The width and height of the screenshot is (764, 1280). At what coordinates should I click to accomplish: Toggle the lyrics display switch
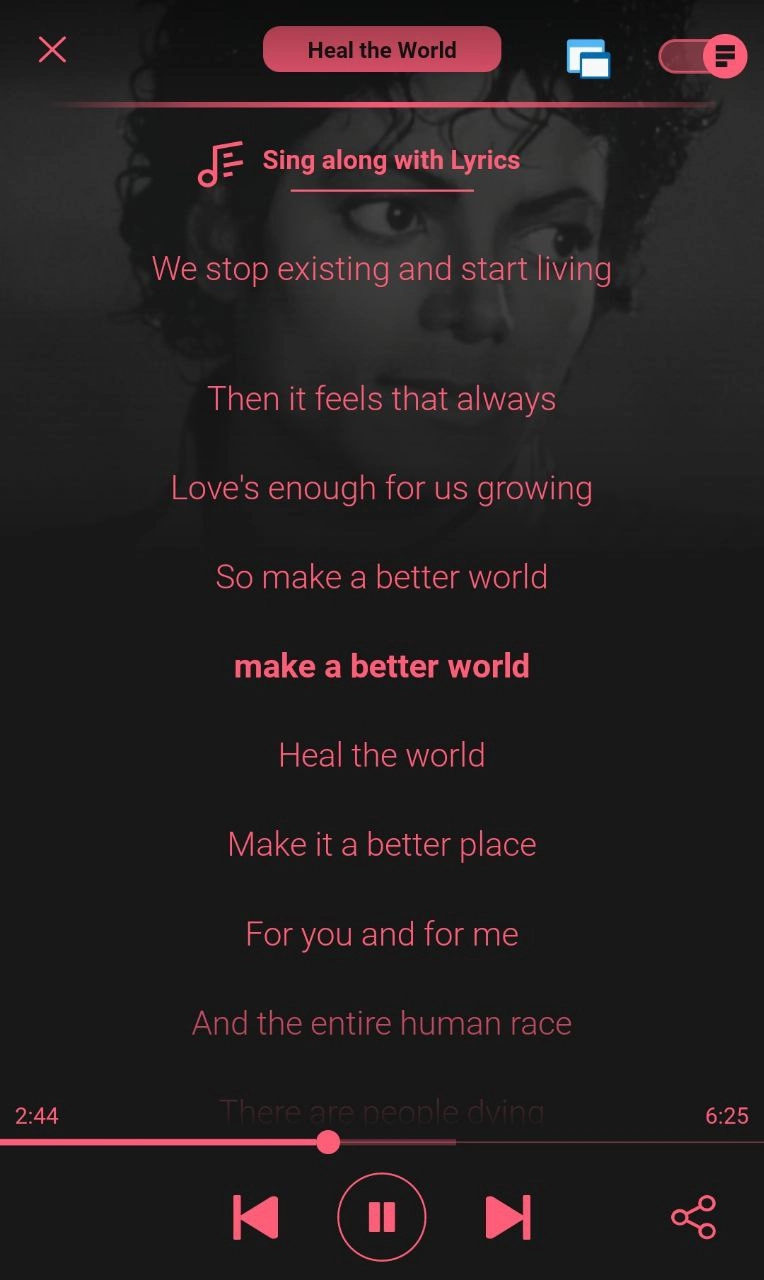pyautogui.click(x=703, y=56)
